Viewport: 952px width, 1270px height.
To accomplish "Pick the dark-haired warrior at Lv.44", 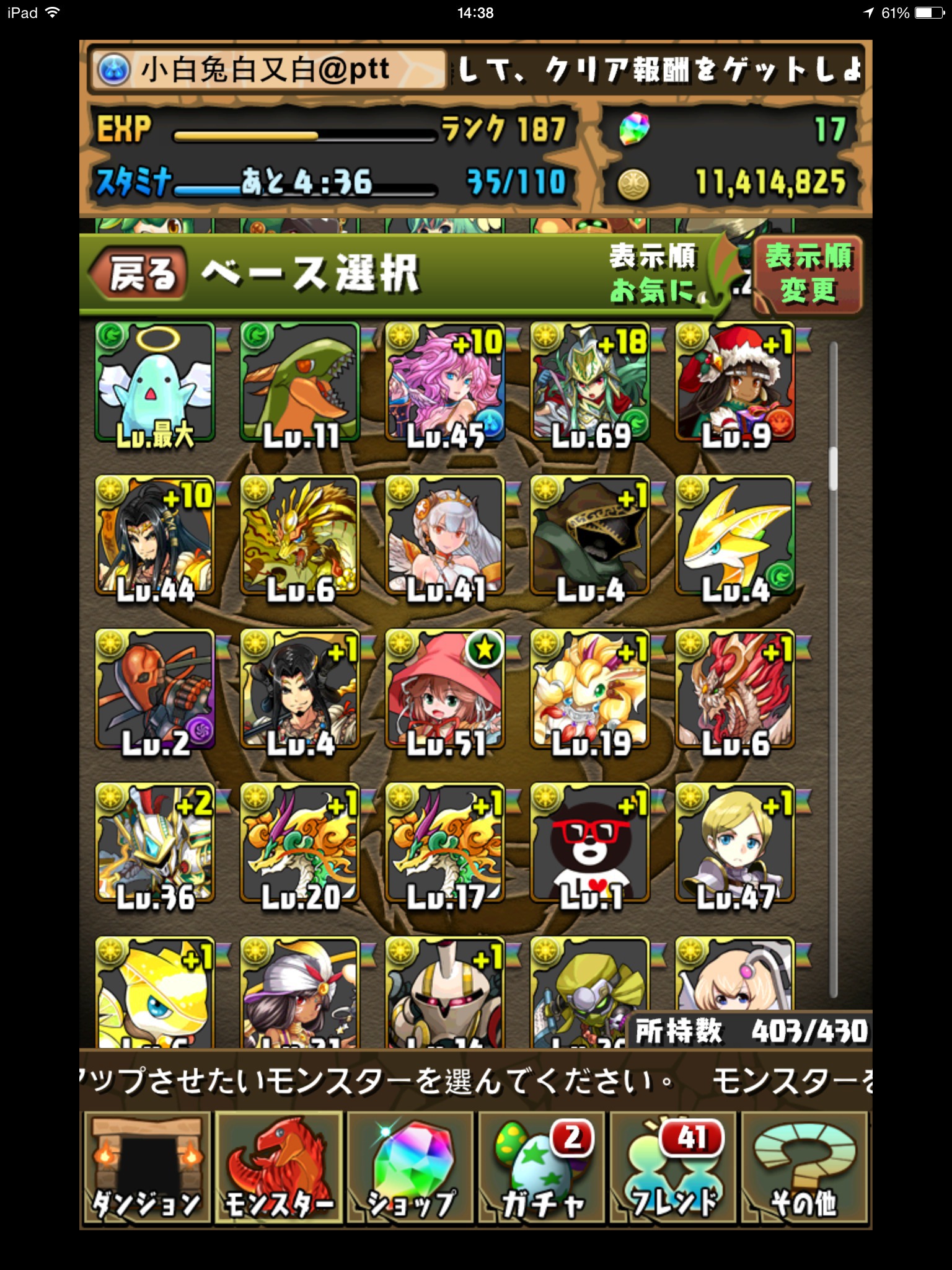I will coord(155,536).
